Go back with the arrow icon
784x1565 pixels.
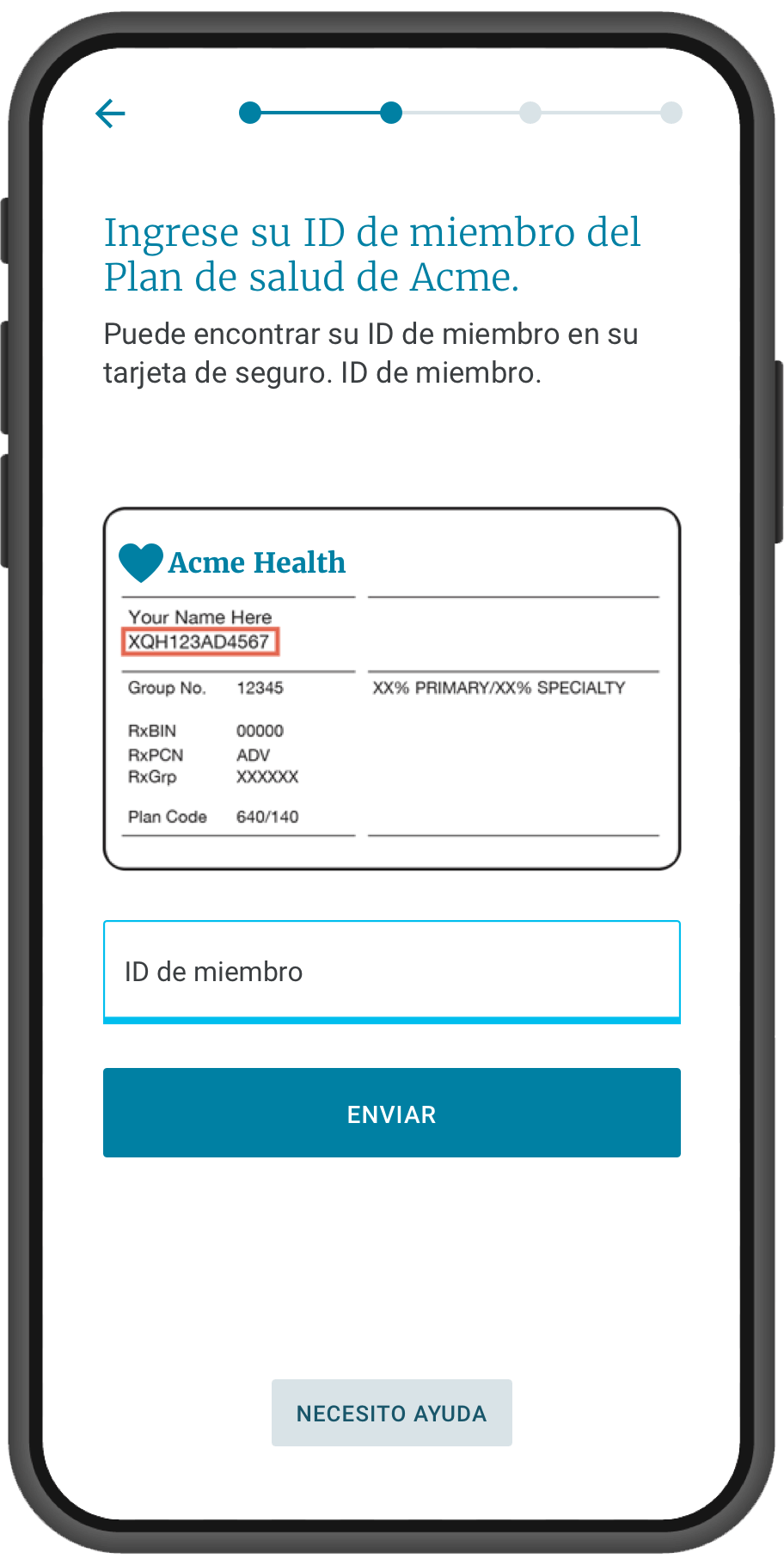tap(110, 114)
